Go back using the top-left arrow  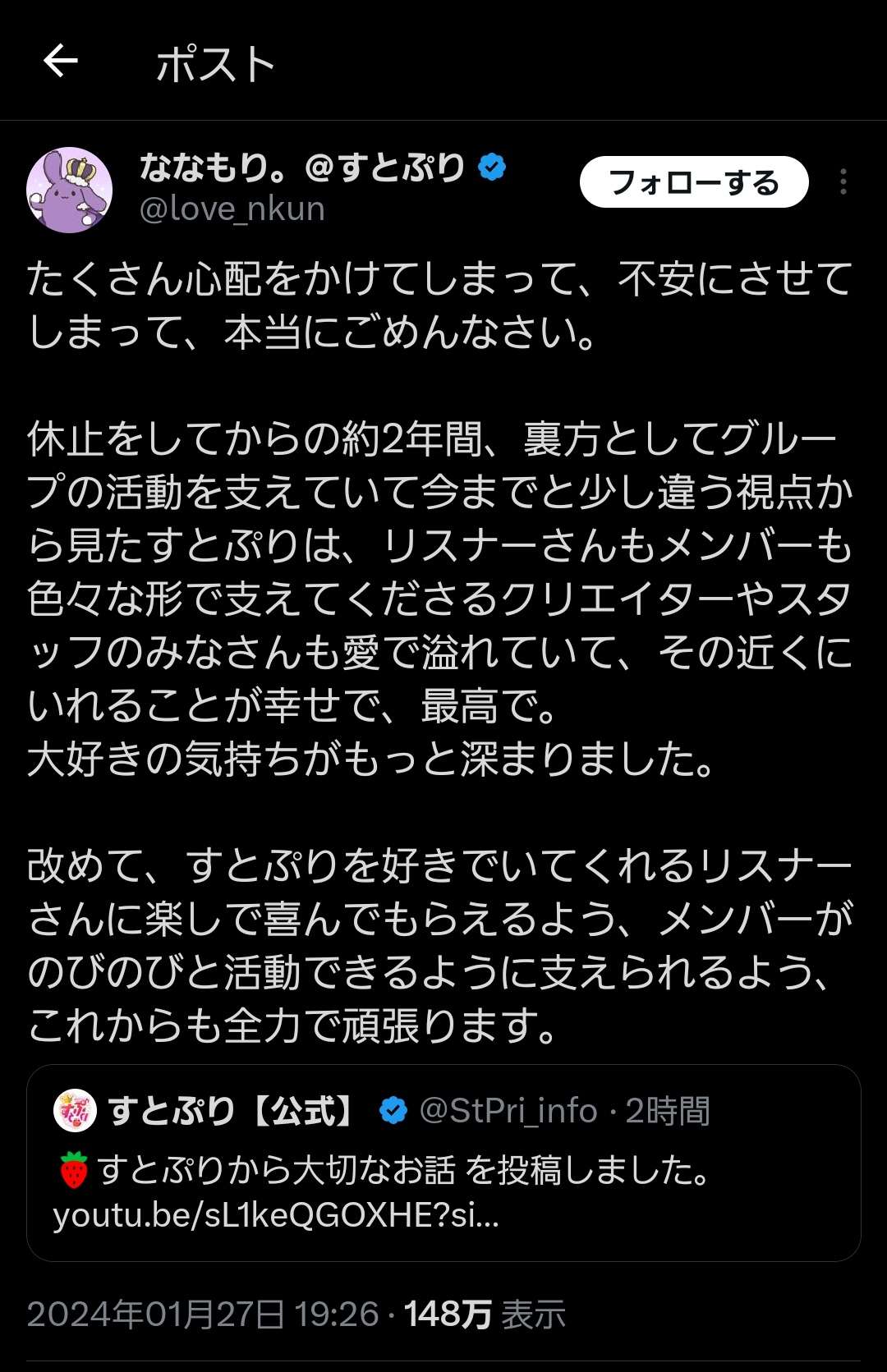(61, 62)
